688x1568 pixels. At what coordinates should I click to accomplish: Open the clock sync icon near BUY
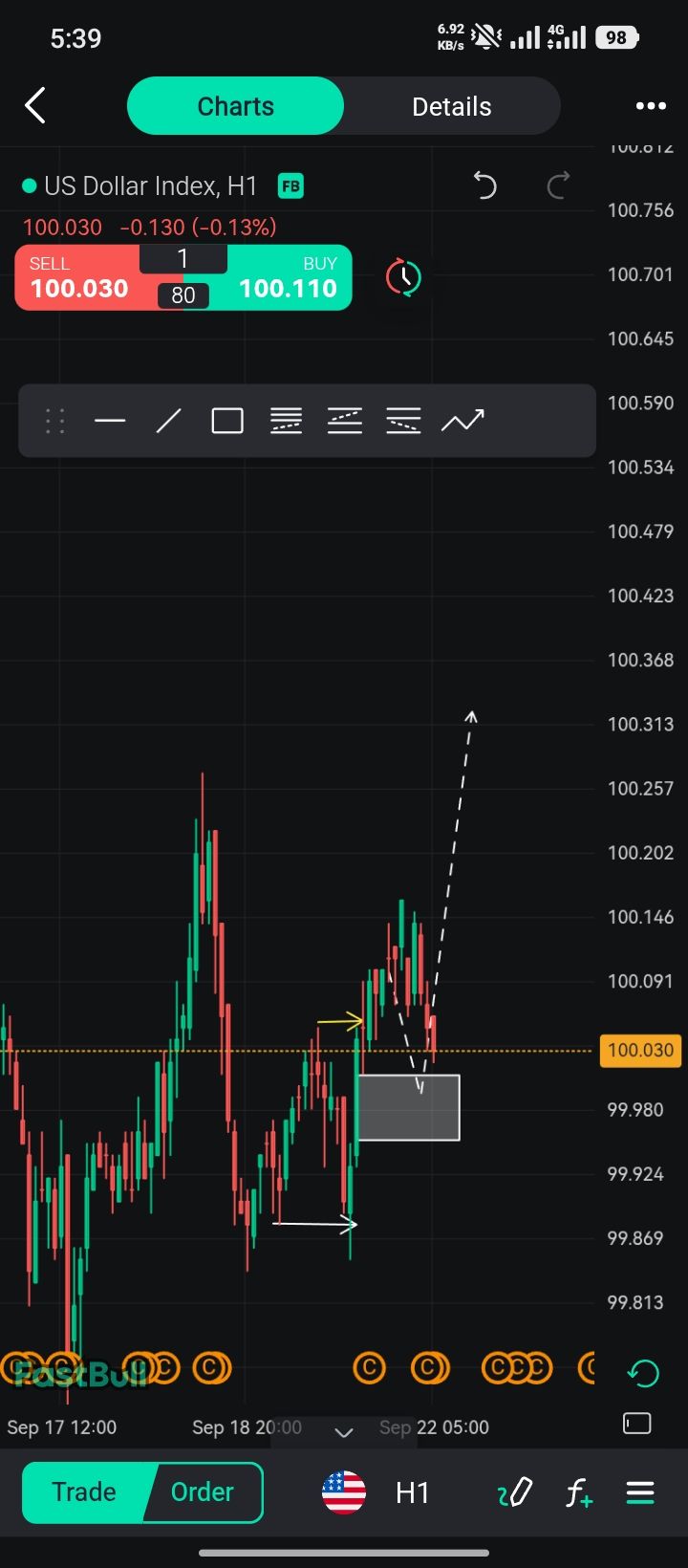point(403,277)
